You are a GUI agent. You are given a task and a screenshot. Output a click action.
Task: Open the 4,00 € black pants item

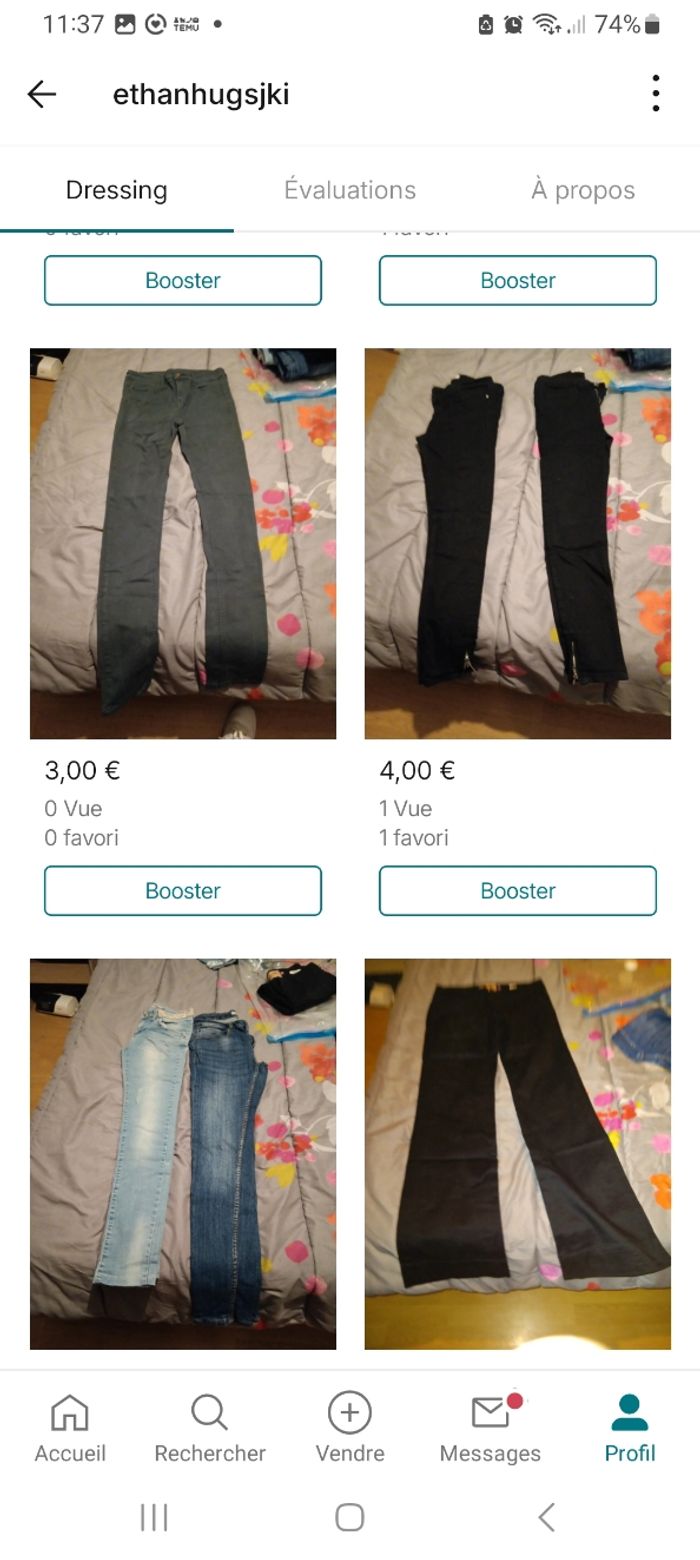point(517,543)
